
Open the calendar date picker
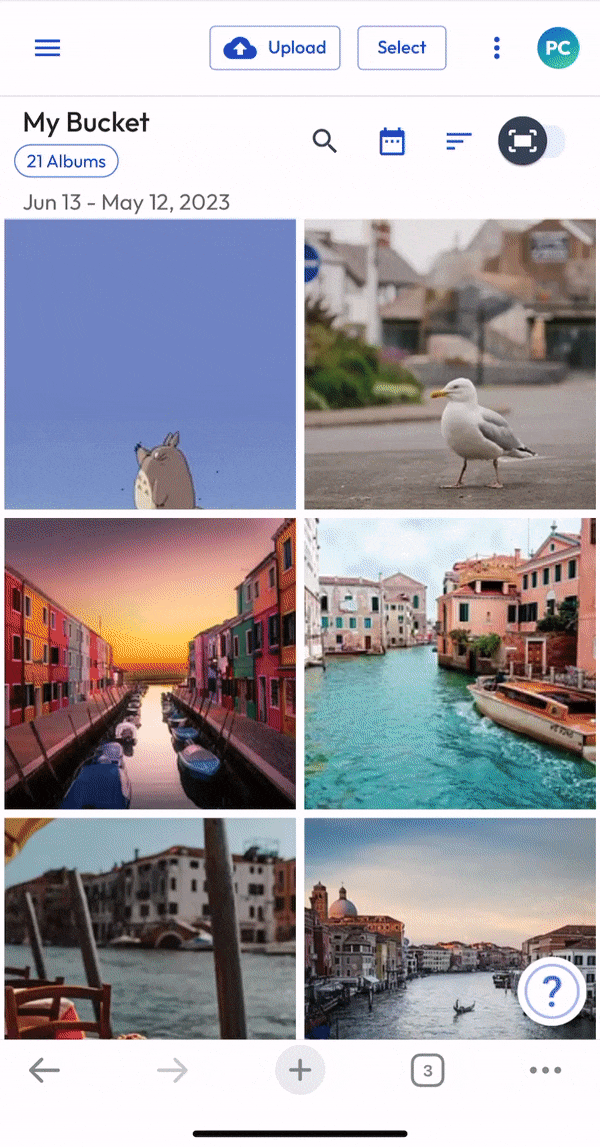[x=392, y=141]
